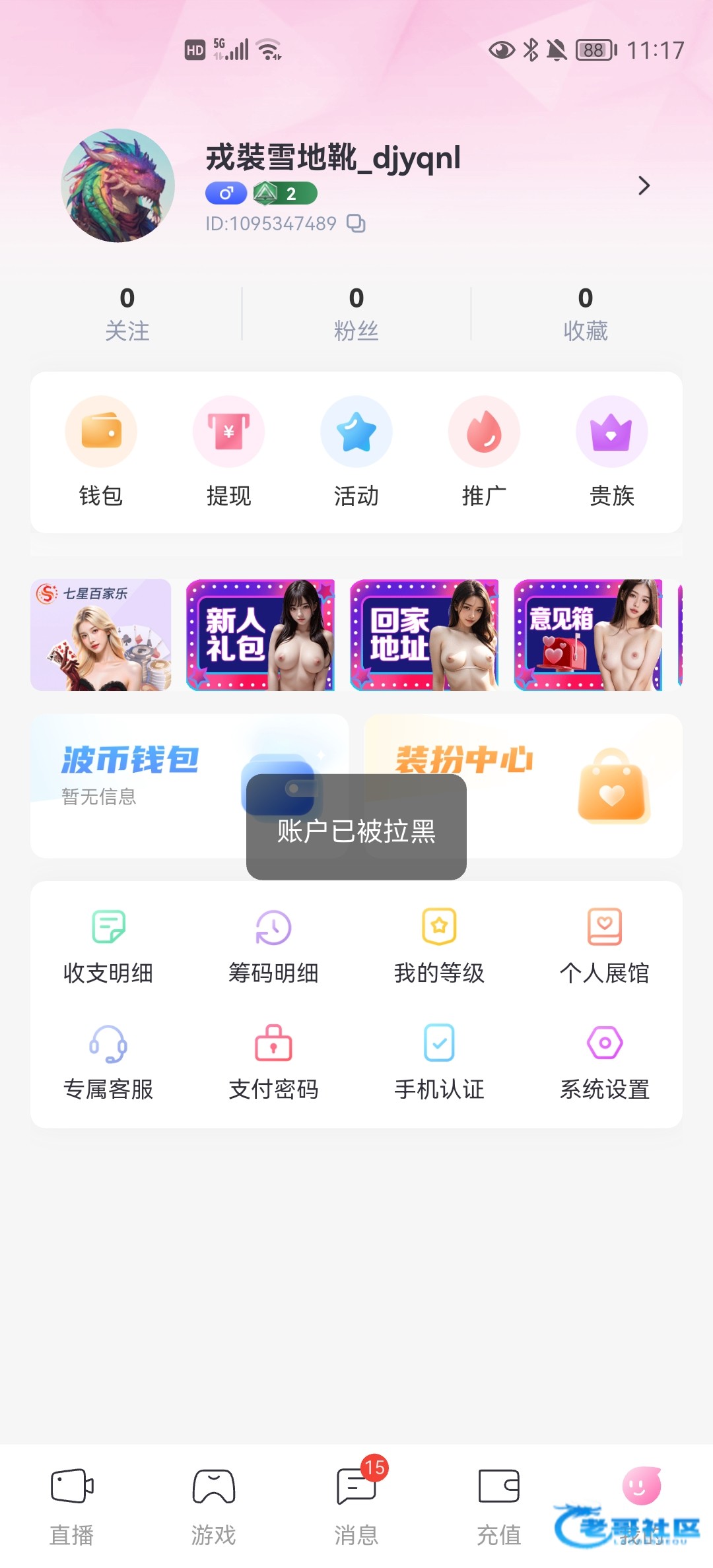Open the 意见箱 feedback banner
Image resolution: width=713 pixels, height=1568 pixels.
click(x=588, y=635)
